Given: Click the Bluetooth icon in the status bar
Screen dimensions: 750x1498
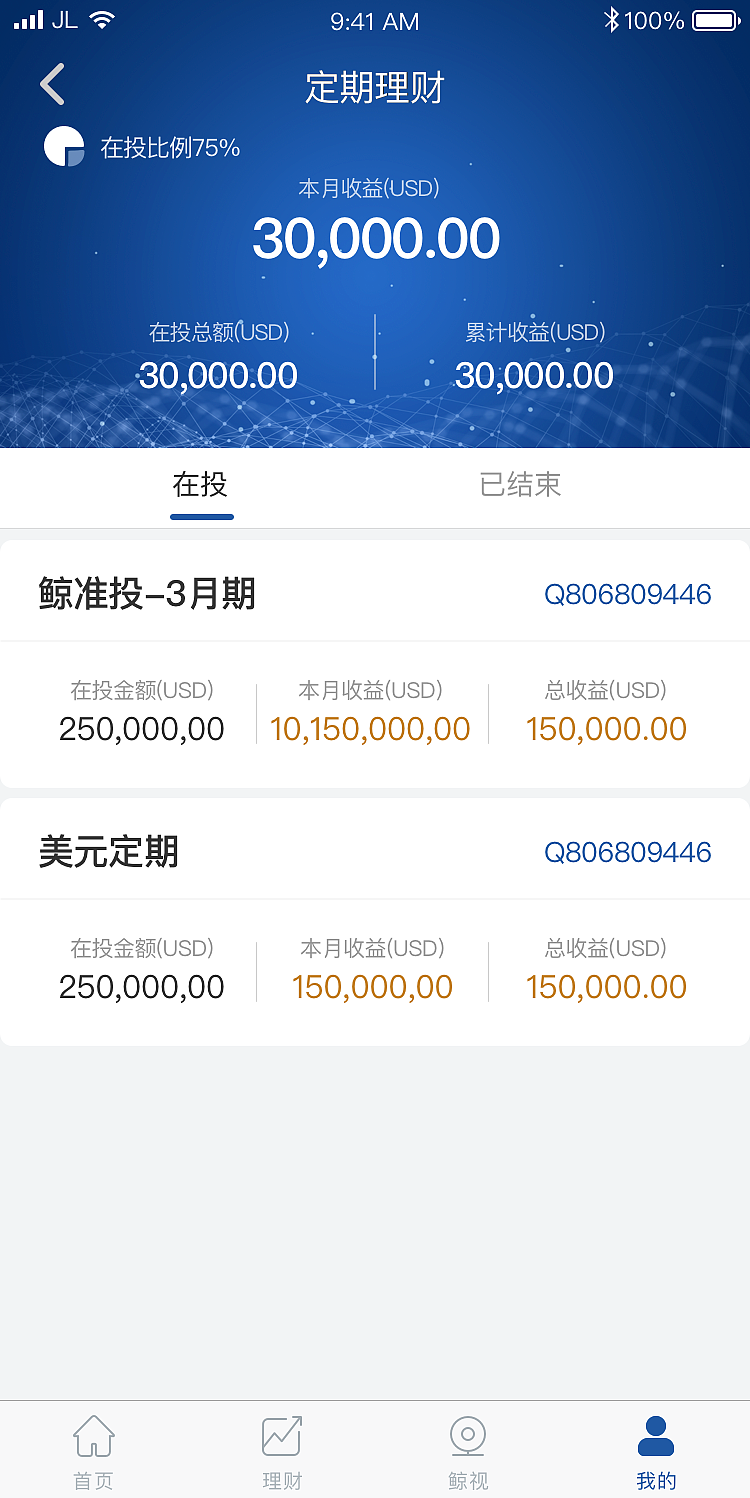Looking at the screenshot, I should [x=611, y=18].
